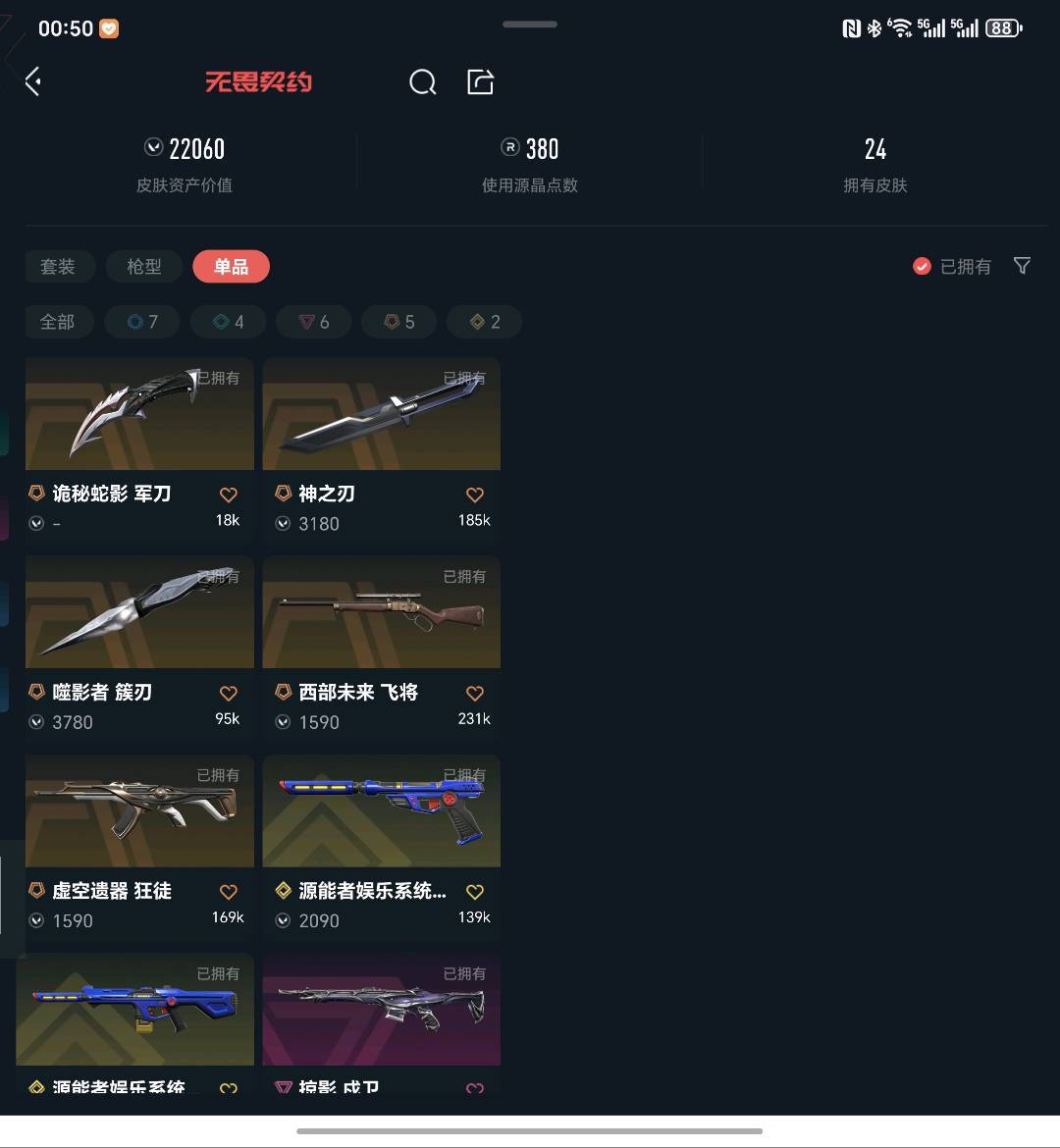Filter by the tier chip showing 5
This screenshot has height=1148, width=1060.
coord(398,322)
